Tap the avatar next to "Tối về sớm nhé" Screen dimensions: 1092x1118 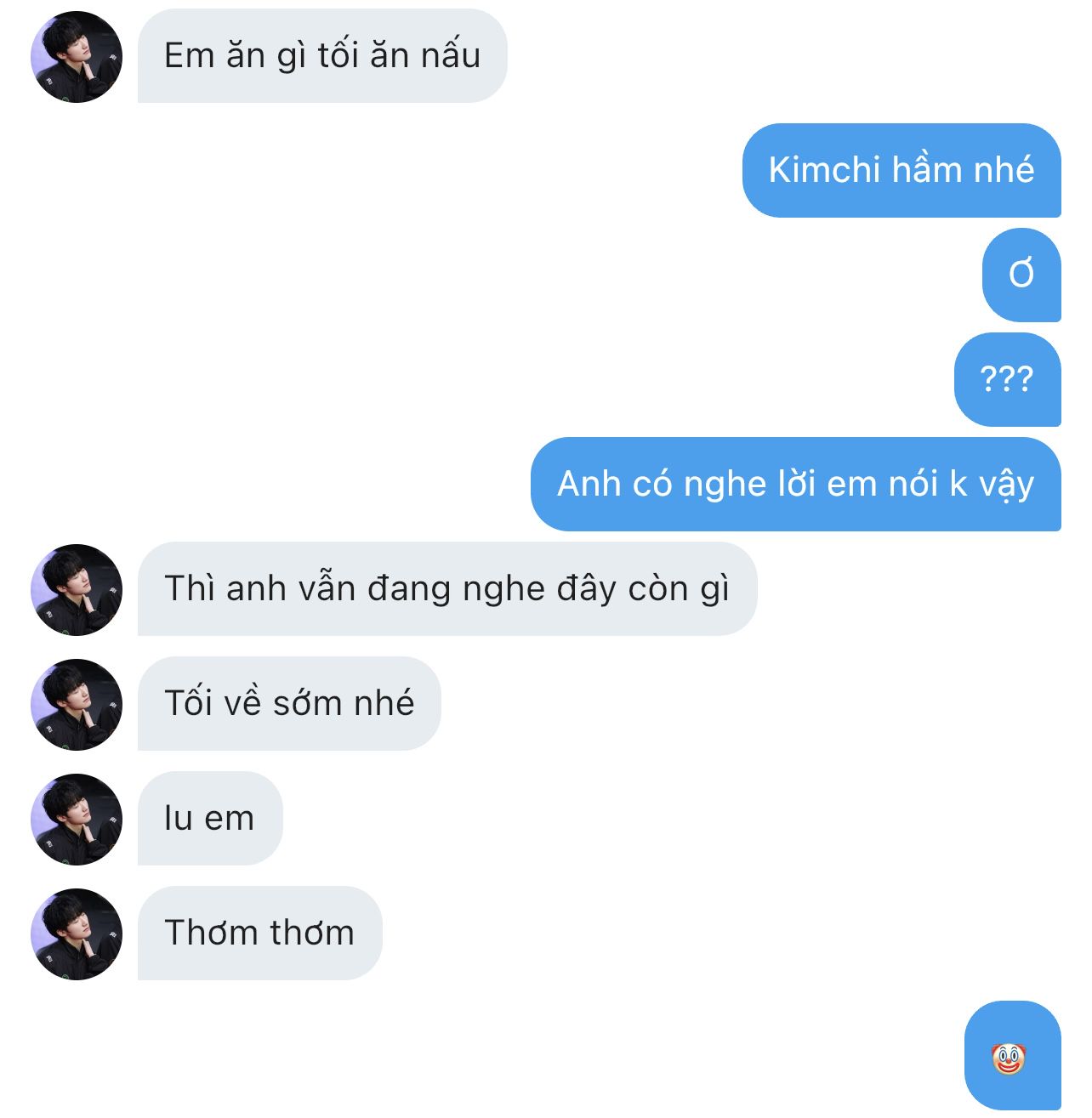(77, 705)
